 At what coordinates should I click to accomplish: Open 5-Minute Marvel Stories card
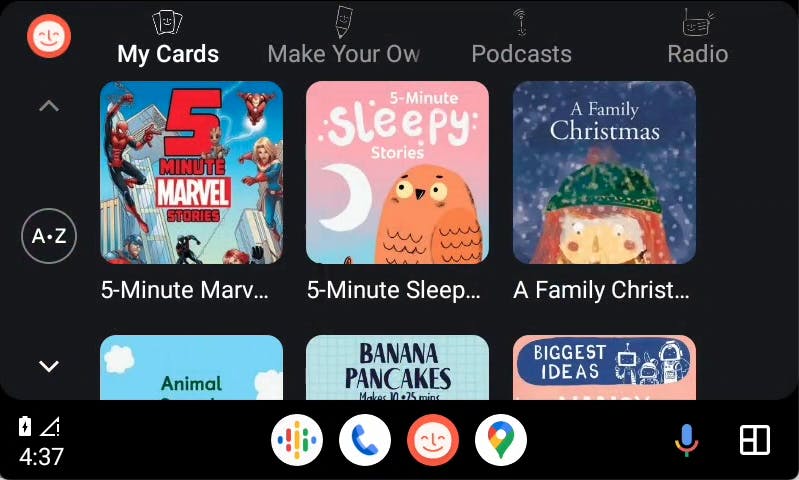tap(191, 172)
